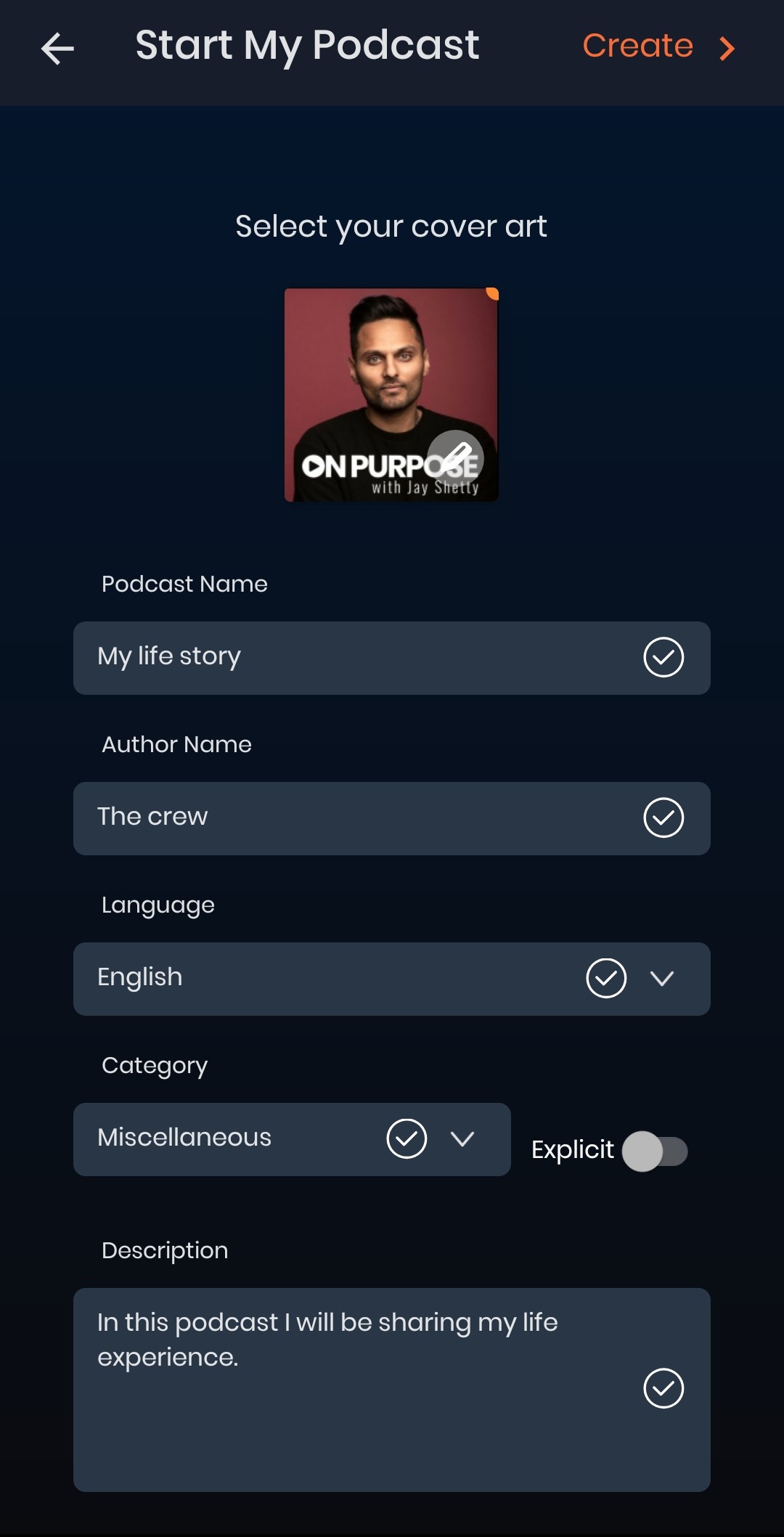784x1537 pixels.
Task: Edit the Author Name field
Action: point(392,818)
